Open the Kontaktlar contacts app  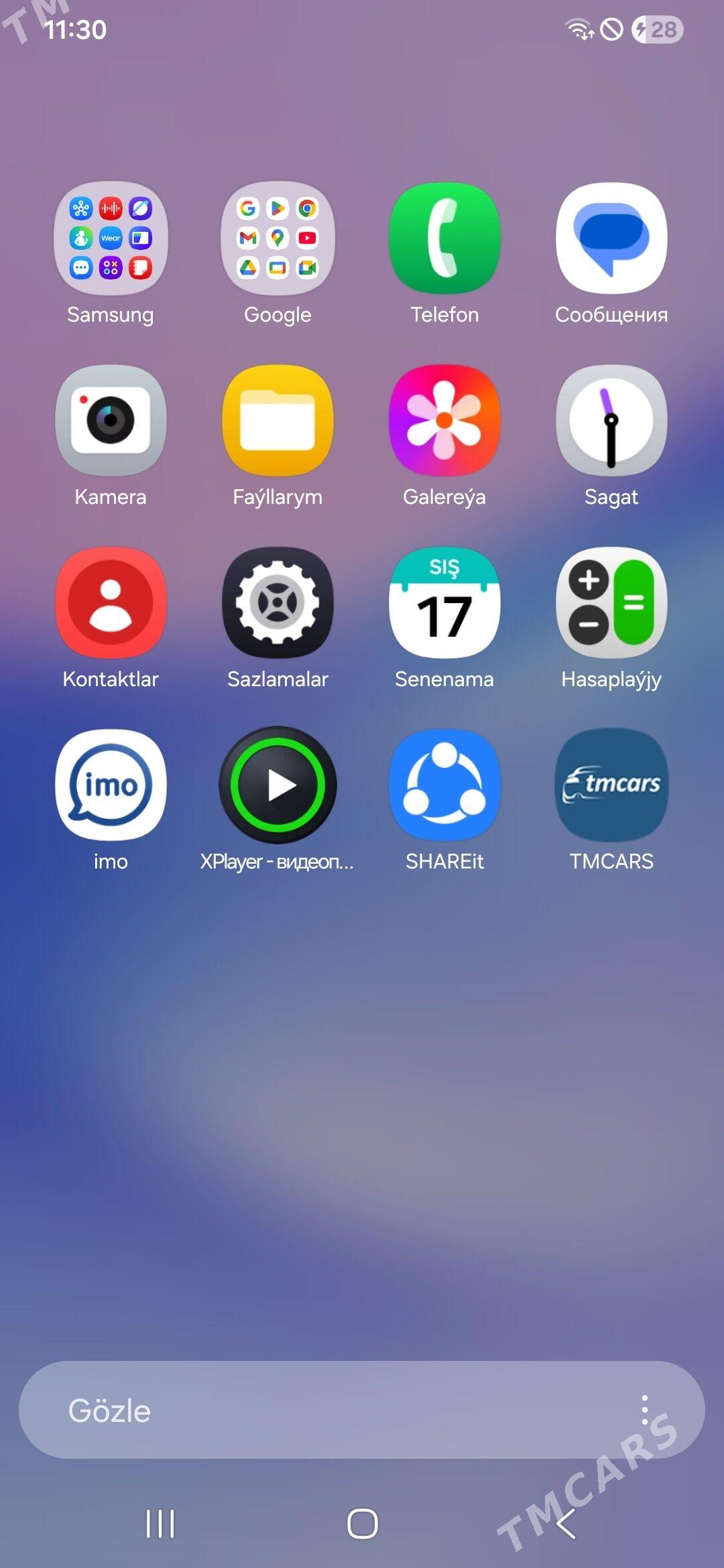[111, 603]
